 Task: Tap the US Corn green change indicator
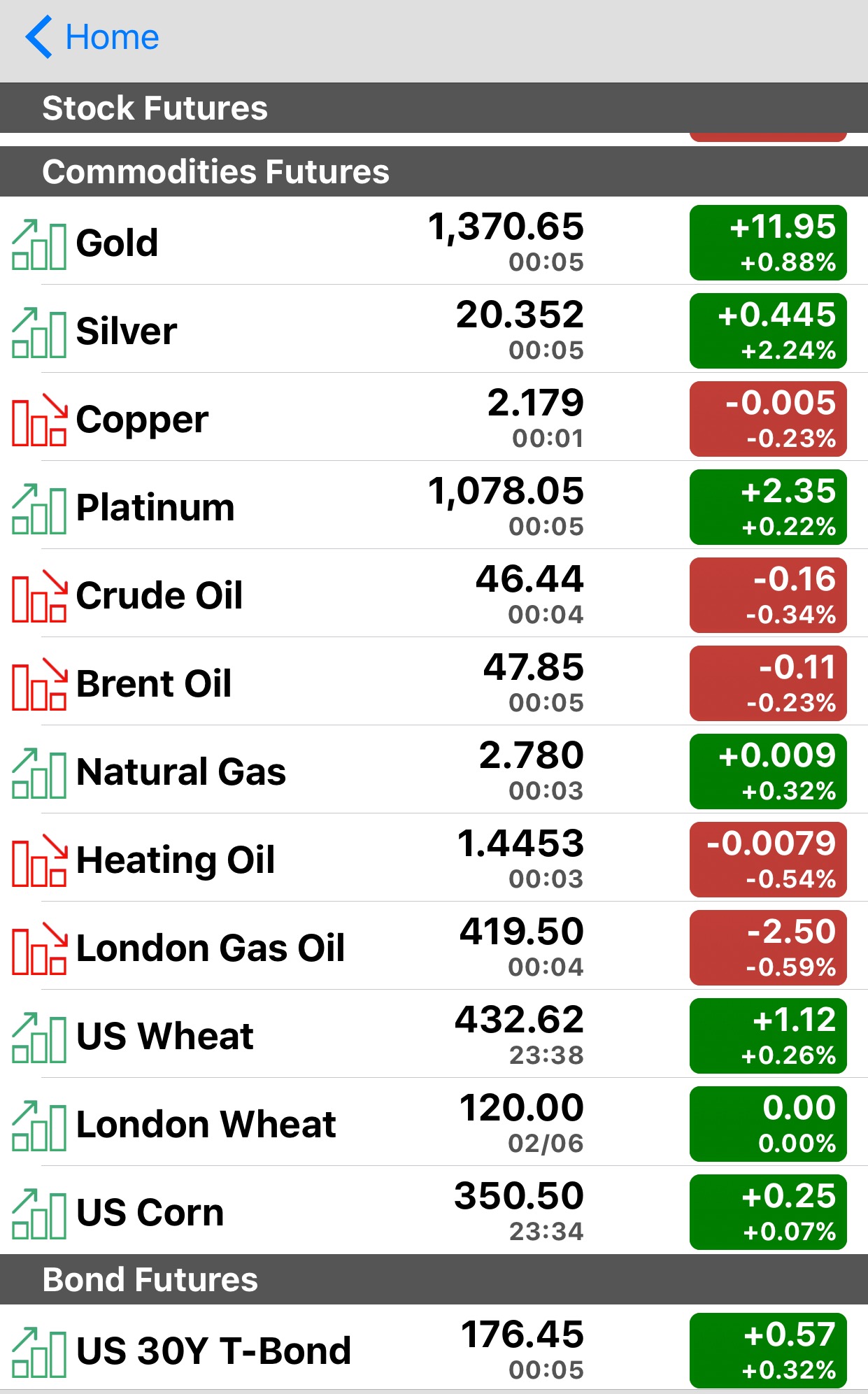tap(767, 1211)
